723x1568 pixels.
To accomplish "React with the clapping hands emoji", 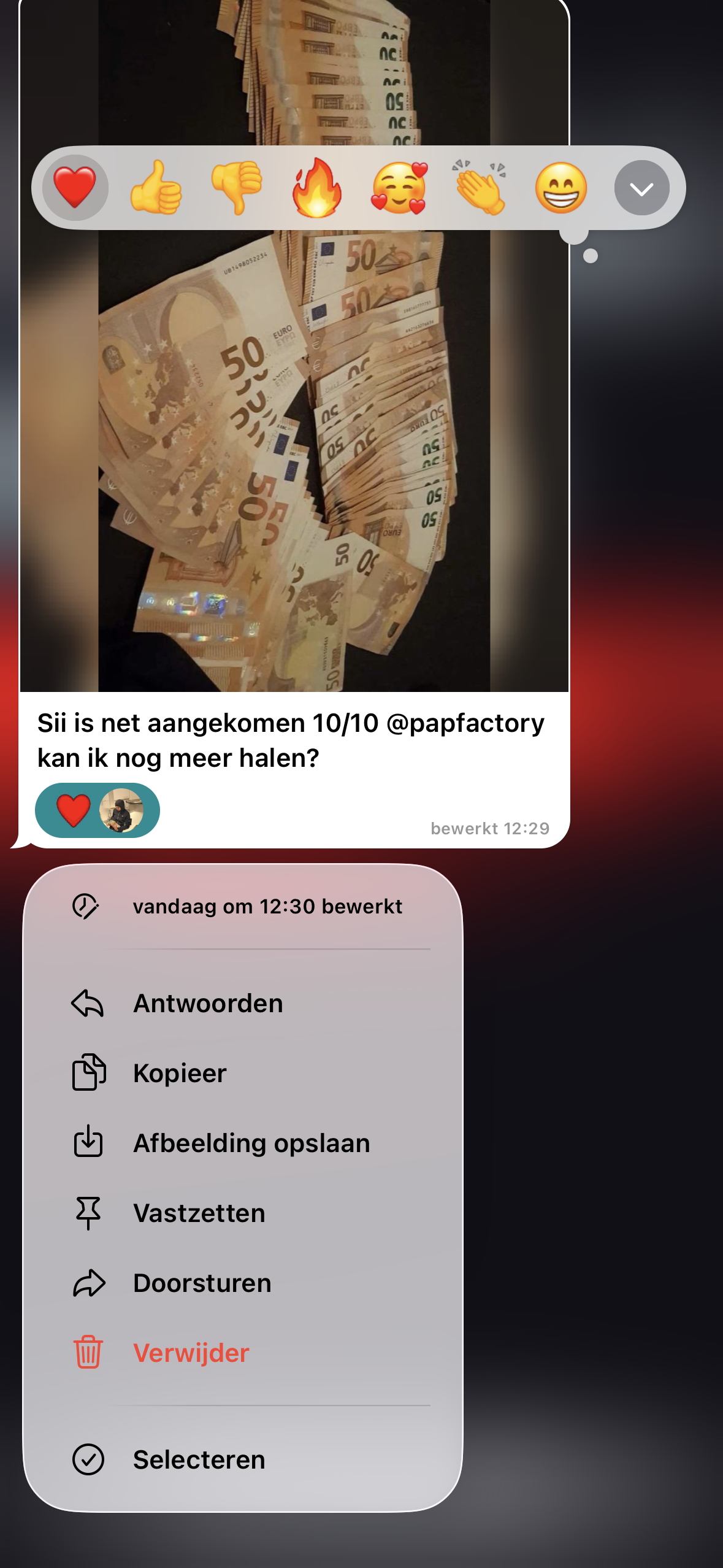I will click(x=480, y=188).
